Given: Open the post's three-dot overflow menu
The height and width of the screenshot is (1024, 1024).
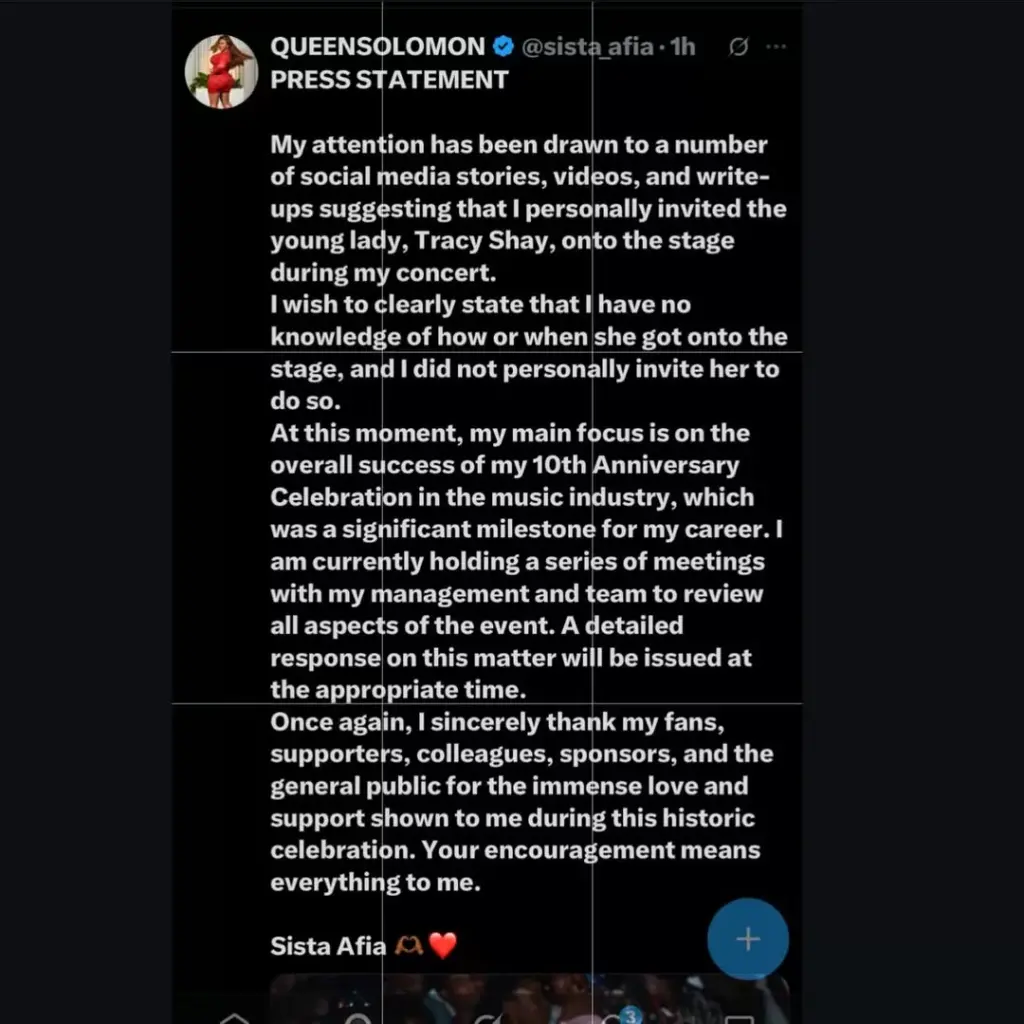Looking at the screenshot, I should [x=775, y=47].
